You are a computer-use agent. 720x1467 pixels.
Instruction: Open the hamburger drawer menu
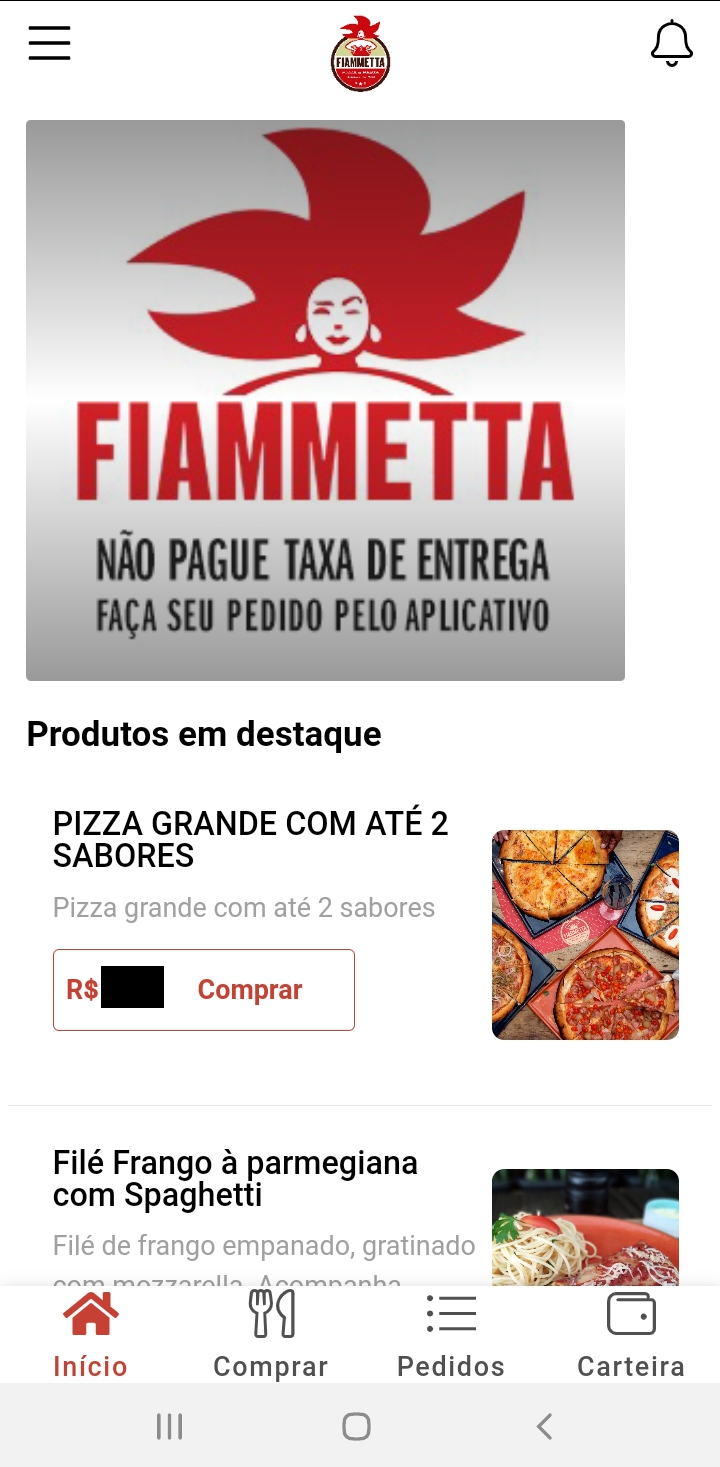click(49, 43)
